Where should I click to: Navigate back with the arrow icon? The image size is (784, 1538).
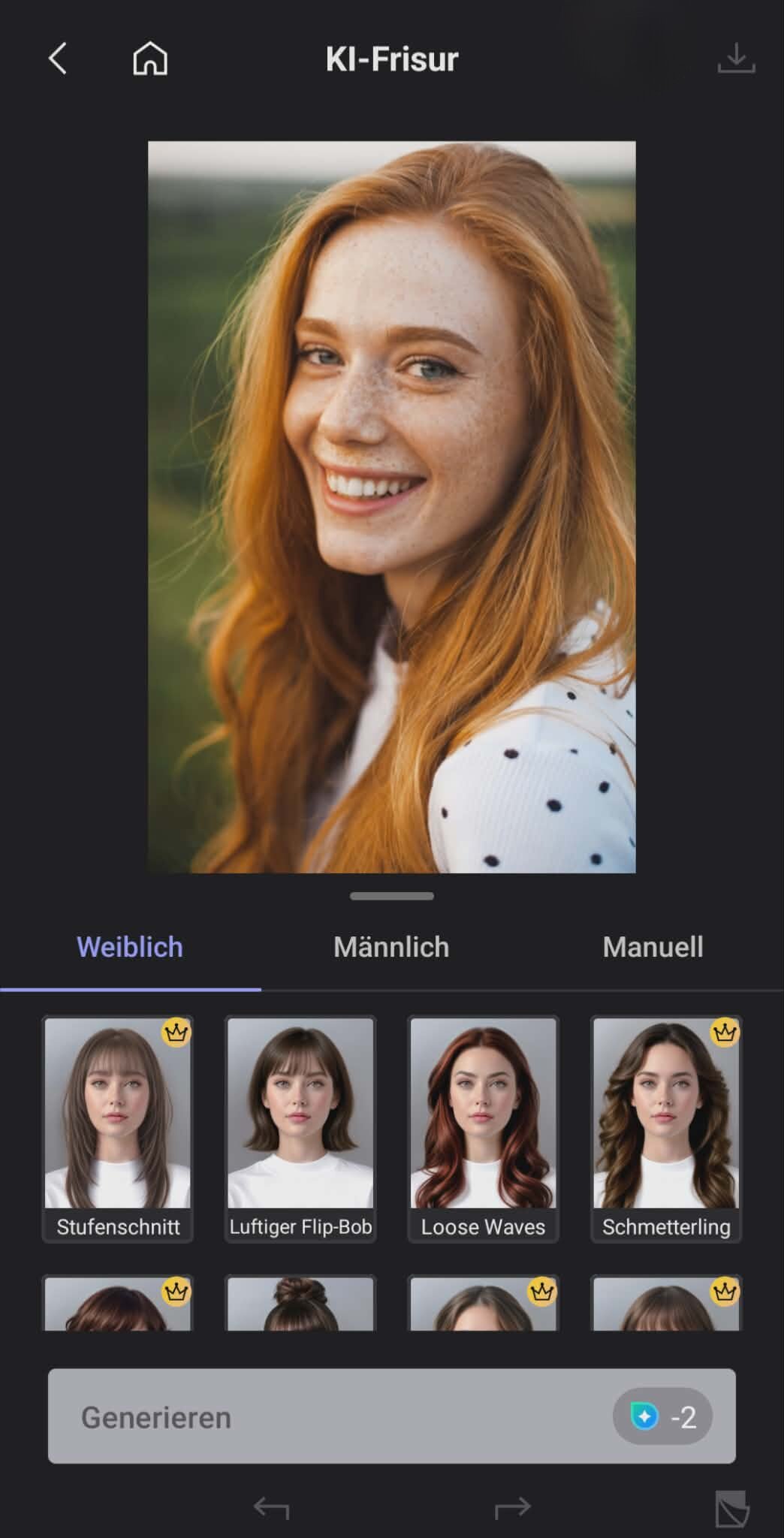point(57,58)
